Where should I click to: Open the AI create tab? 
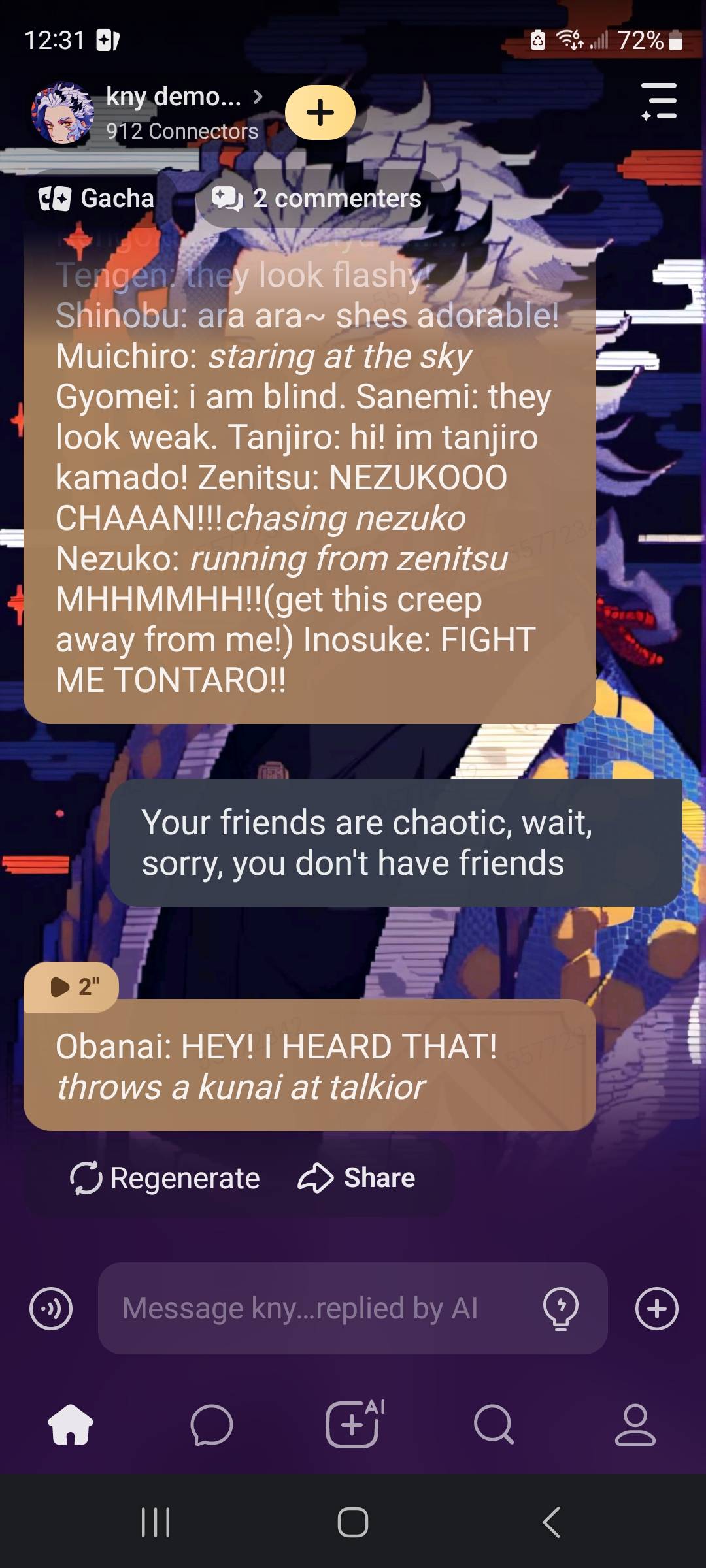tap(353, 1424)
